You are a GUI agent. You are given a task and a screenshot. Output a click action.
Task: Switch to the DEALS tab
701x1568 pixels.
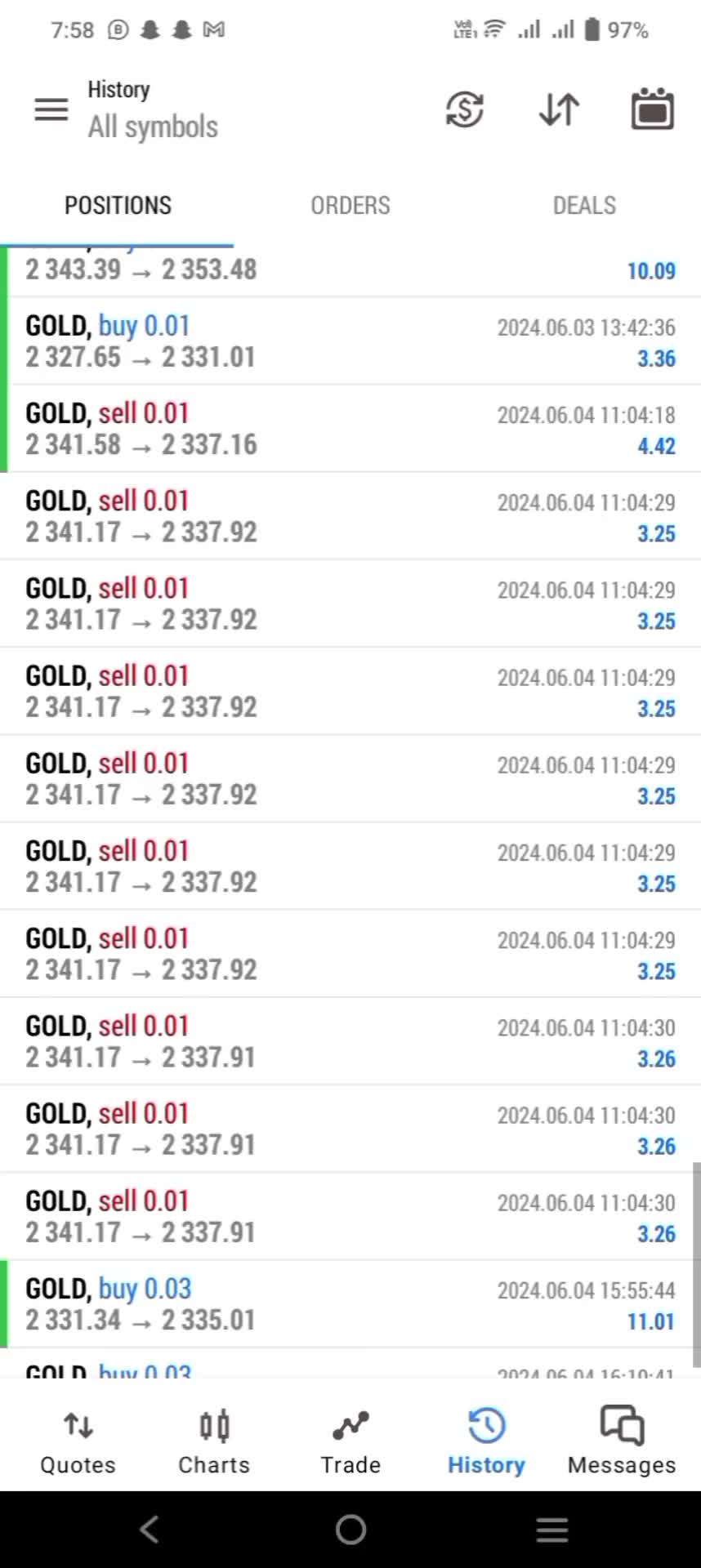coord(584,205)
